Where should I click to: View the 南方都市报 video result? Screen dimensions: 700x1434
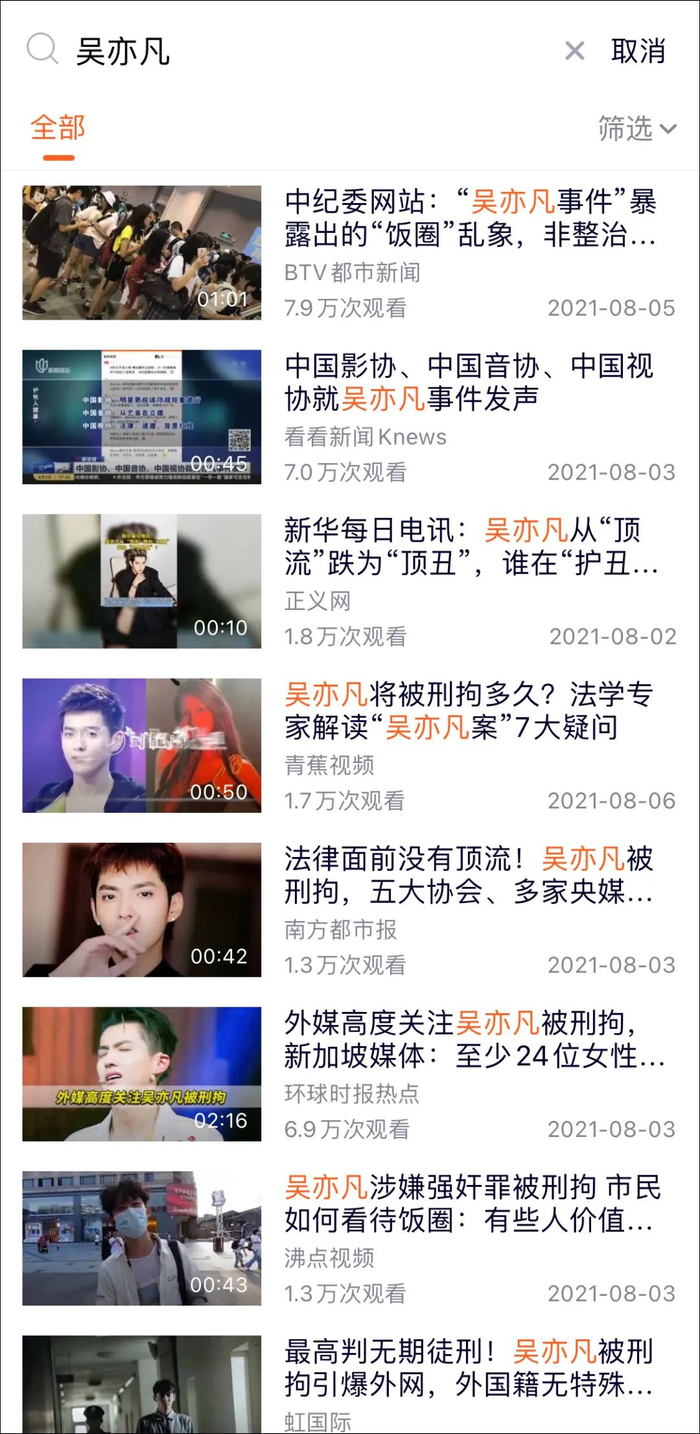point(468,875)
